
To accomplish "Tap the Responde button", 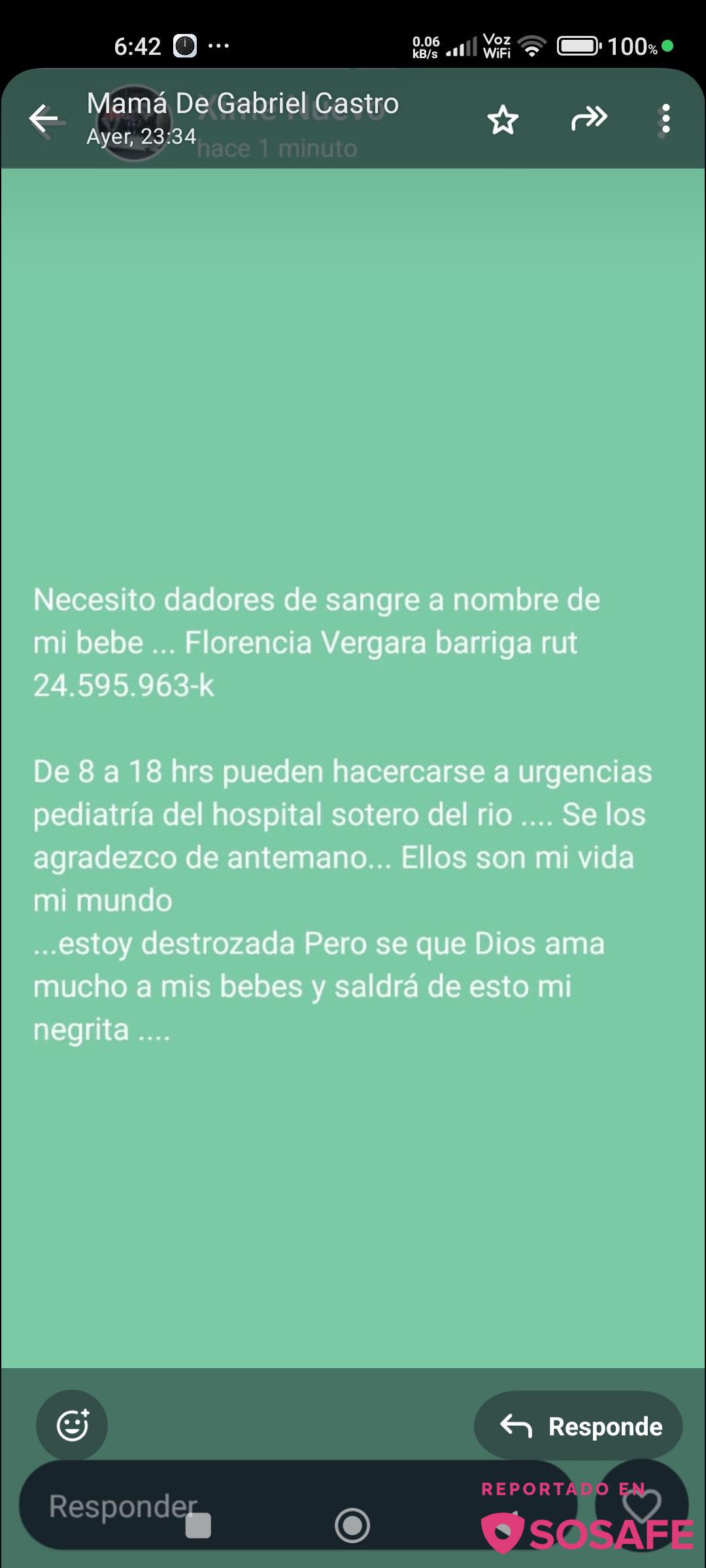I will pyautogui.click(x=579, y=1426).
